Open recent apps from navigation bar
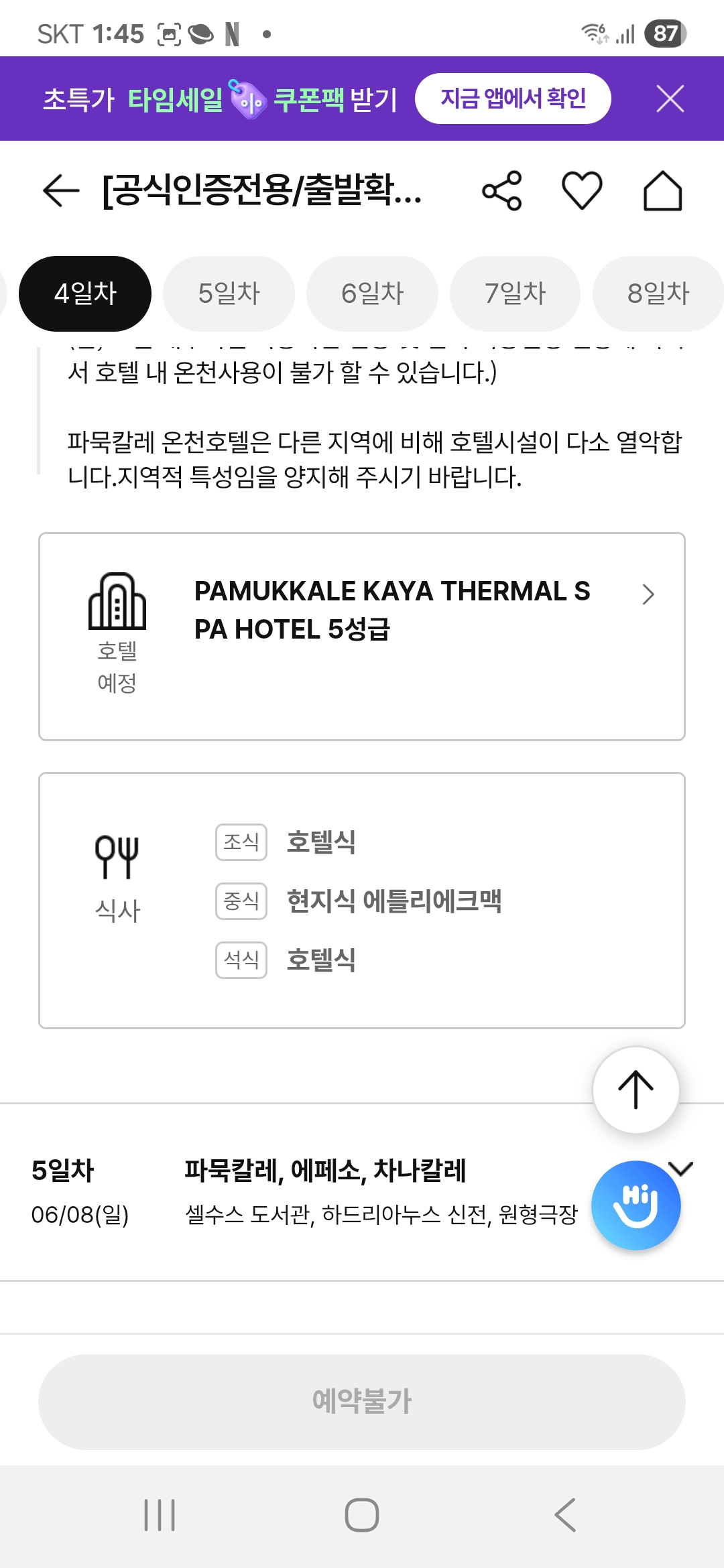 coord(160,1515)
